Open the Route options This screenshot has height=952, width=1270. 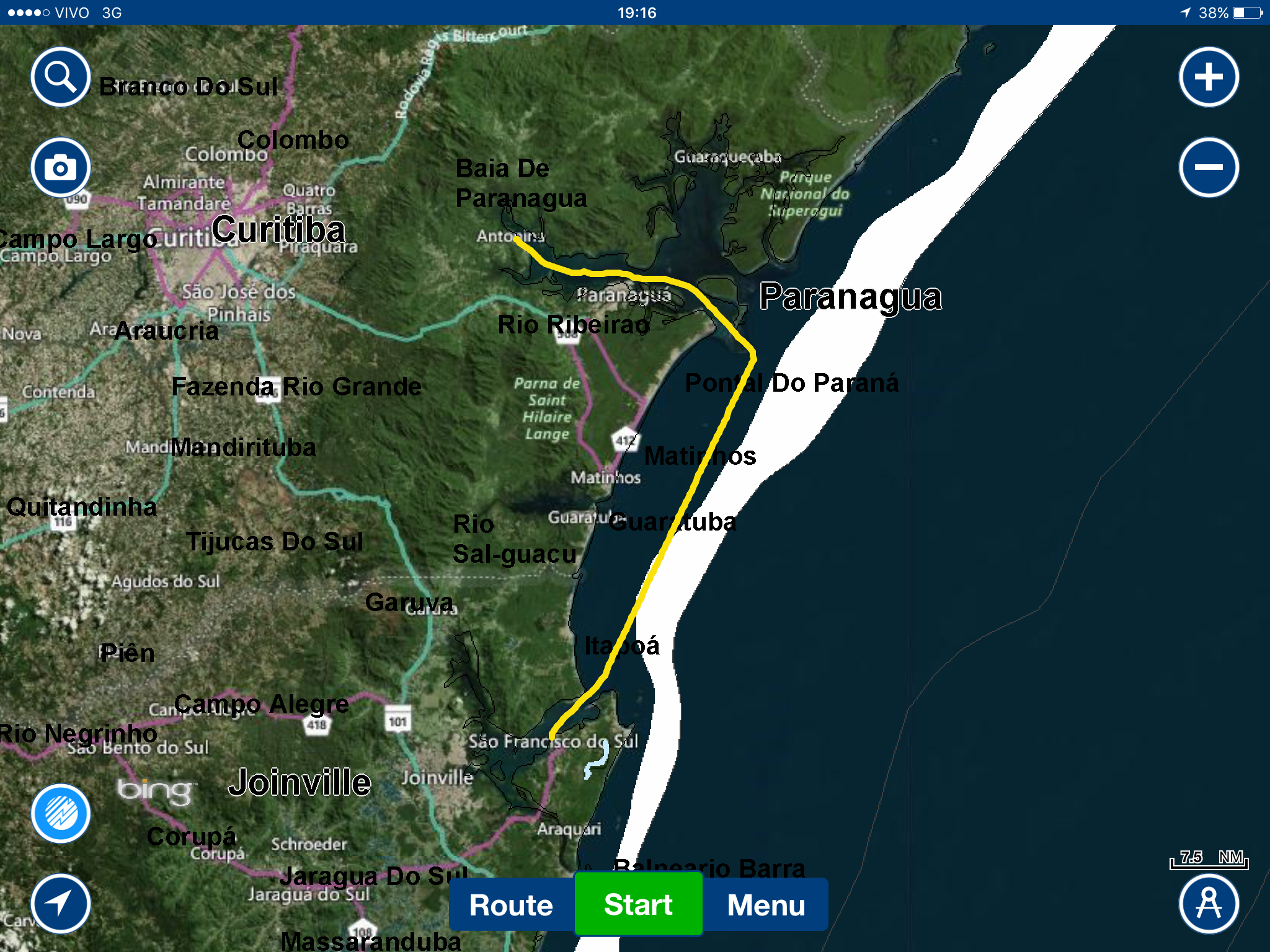coord(511,905)
